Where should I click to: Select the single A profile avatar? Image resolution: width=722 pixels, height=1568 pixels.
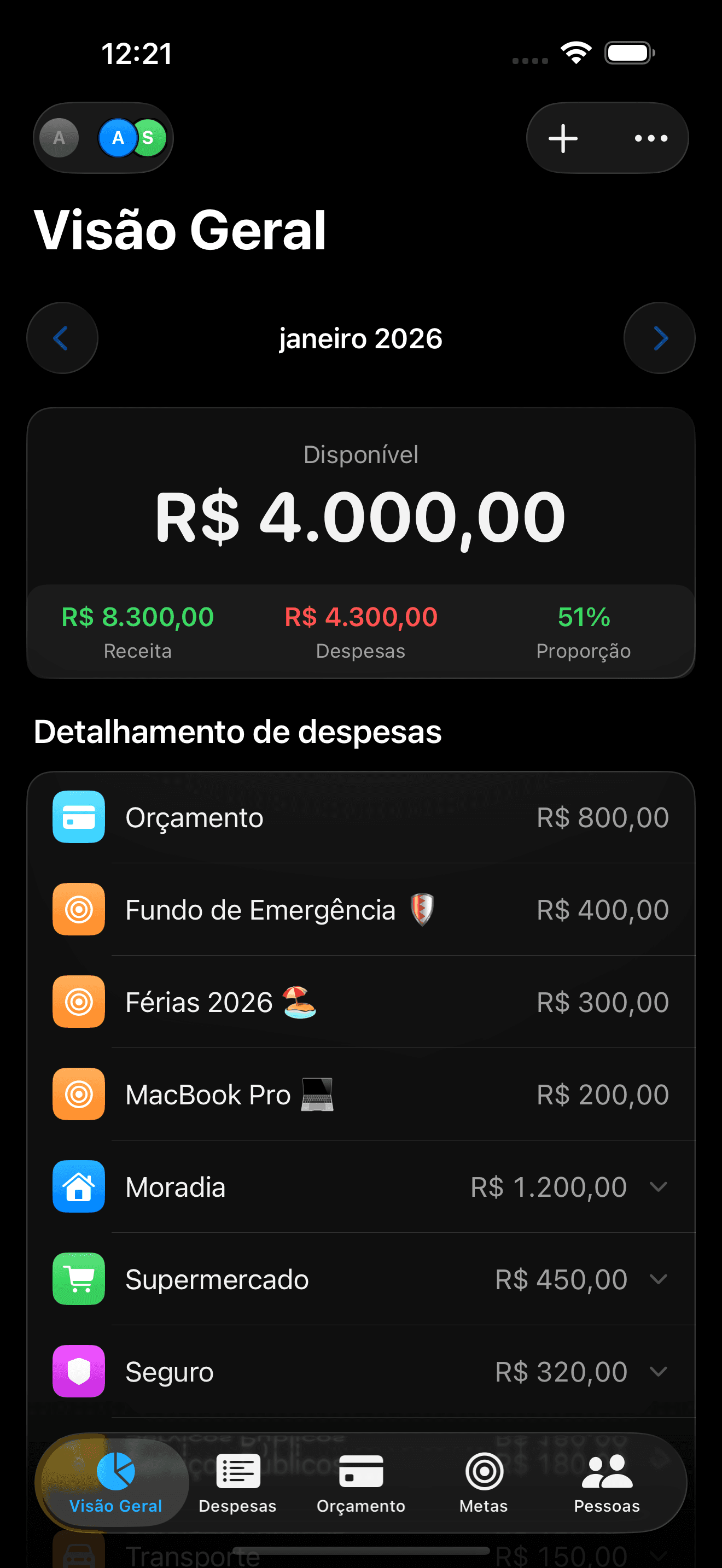point(59,138)
